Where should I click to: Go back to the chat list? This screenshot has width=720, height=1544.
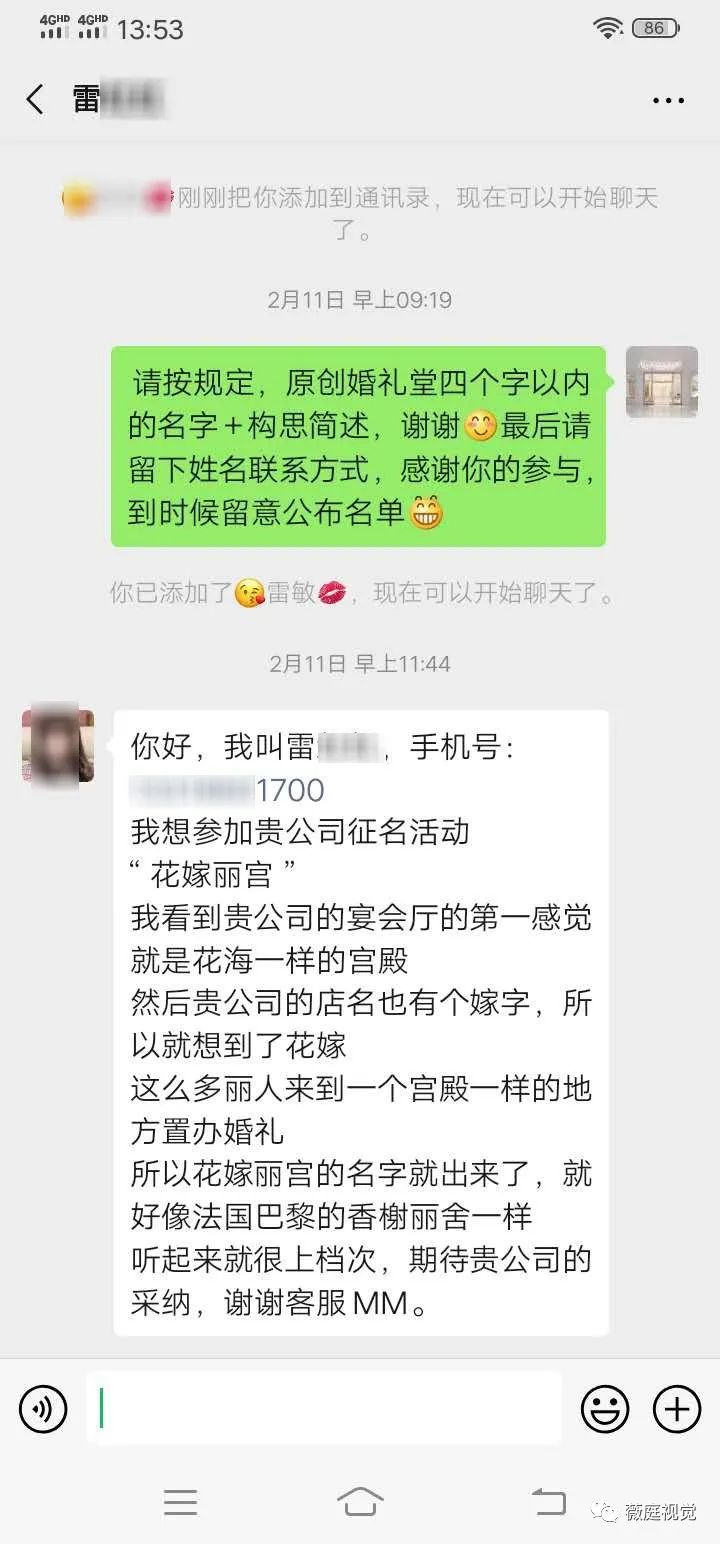click(x=35, y=99)
